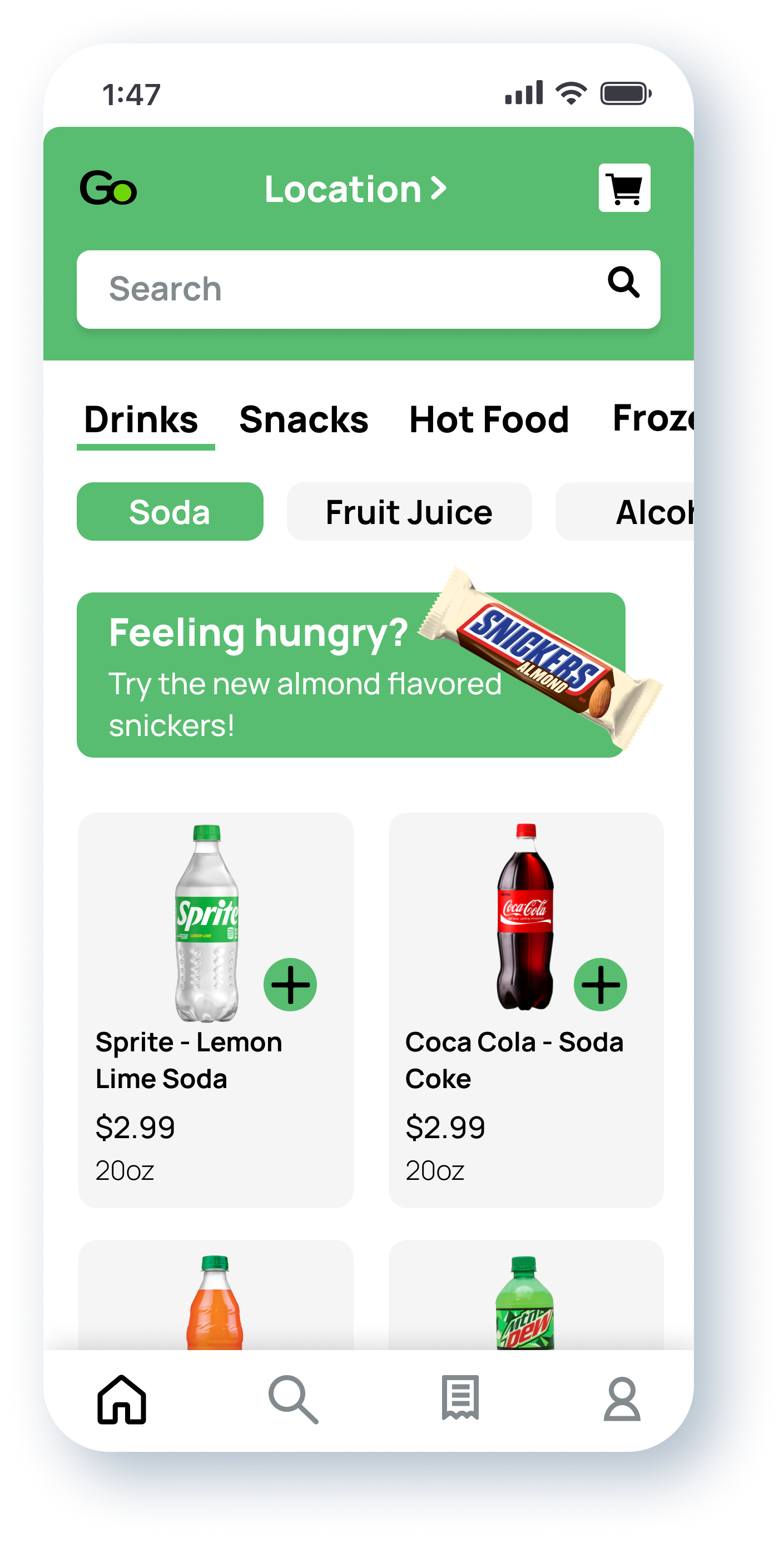Add Sprite Lemon Lime Soda to cart
Screen dimensions: 784x1542
[x=290, y=985]
